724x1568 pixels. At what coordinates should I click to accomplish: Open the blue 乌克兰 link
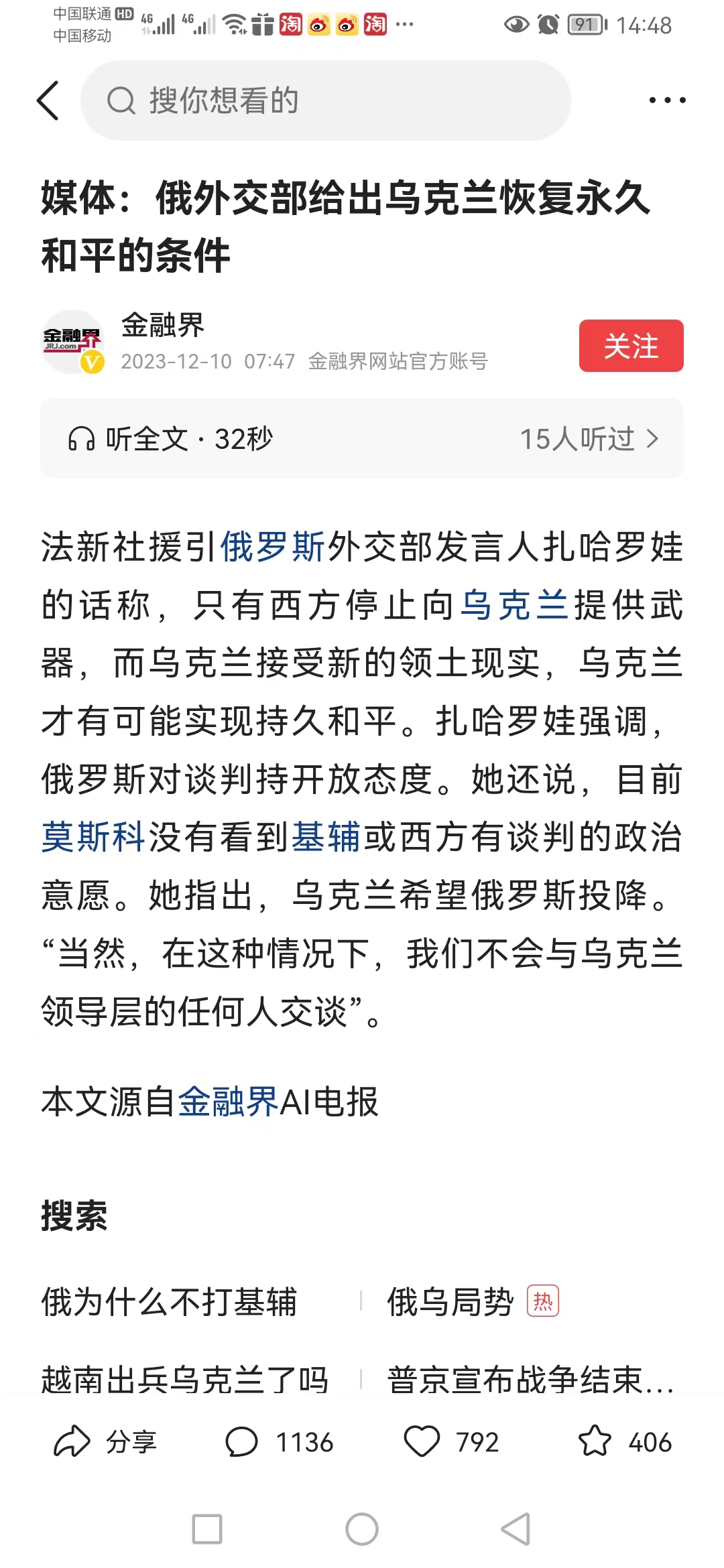[515, 605]
